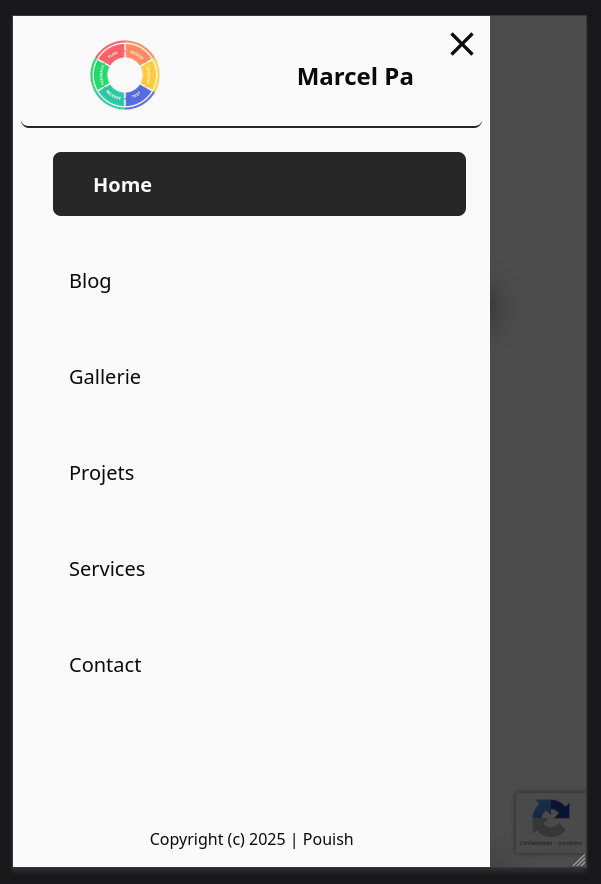Image resolution: width=601 pixels, height=884 pixels.
Task: Go to the Contact page
Action: point(105,665)
